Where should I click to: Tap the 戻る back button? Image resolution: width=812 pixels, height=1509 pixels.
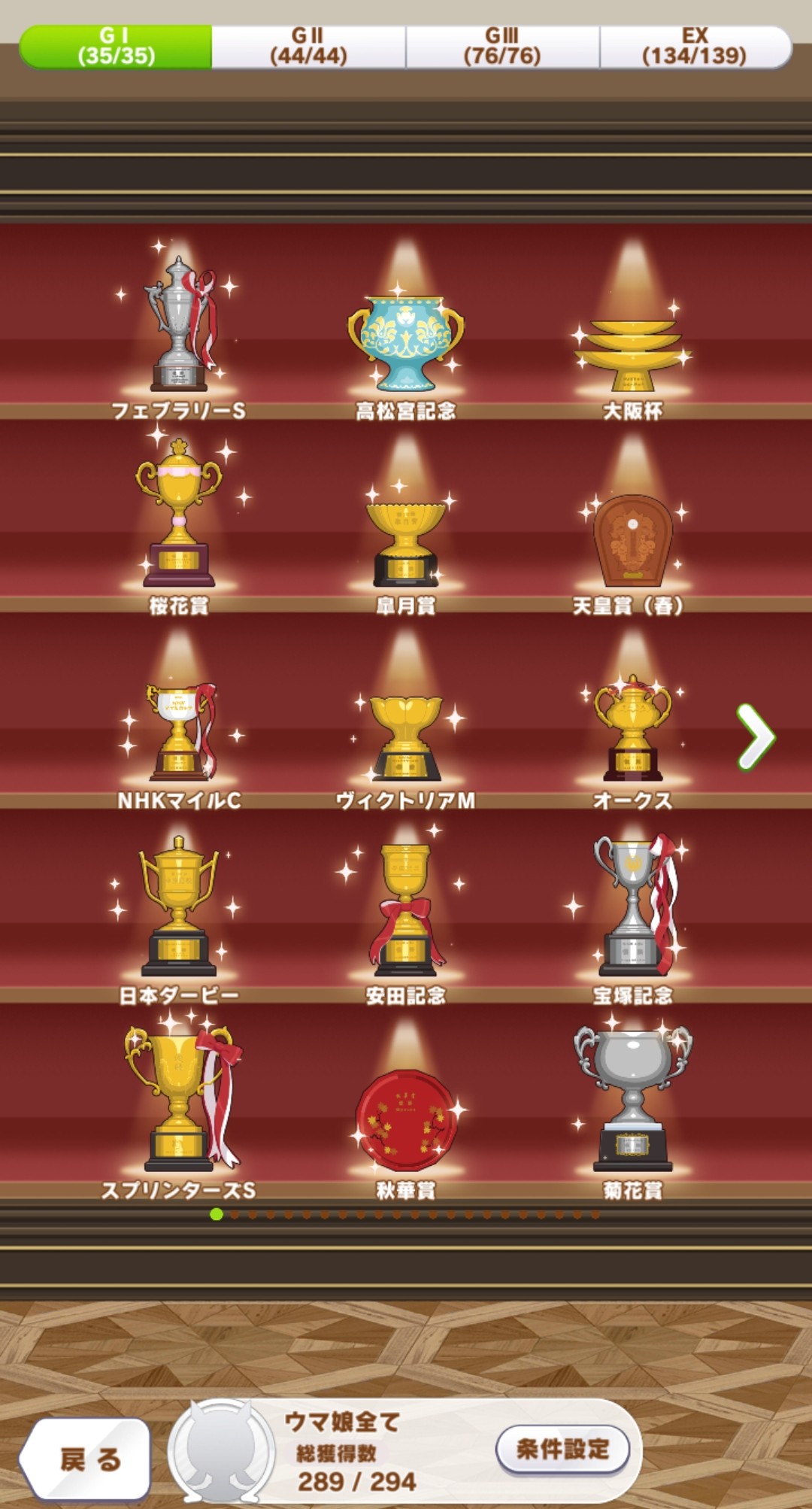tap(86, 1459)
